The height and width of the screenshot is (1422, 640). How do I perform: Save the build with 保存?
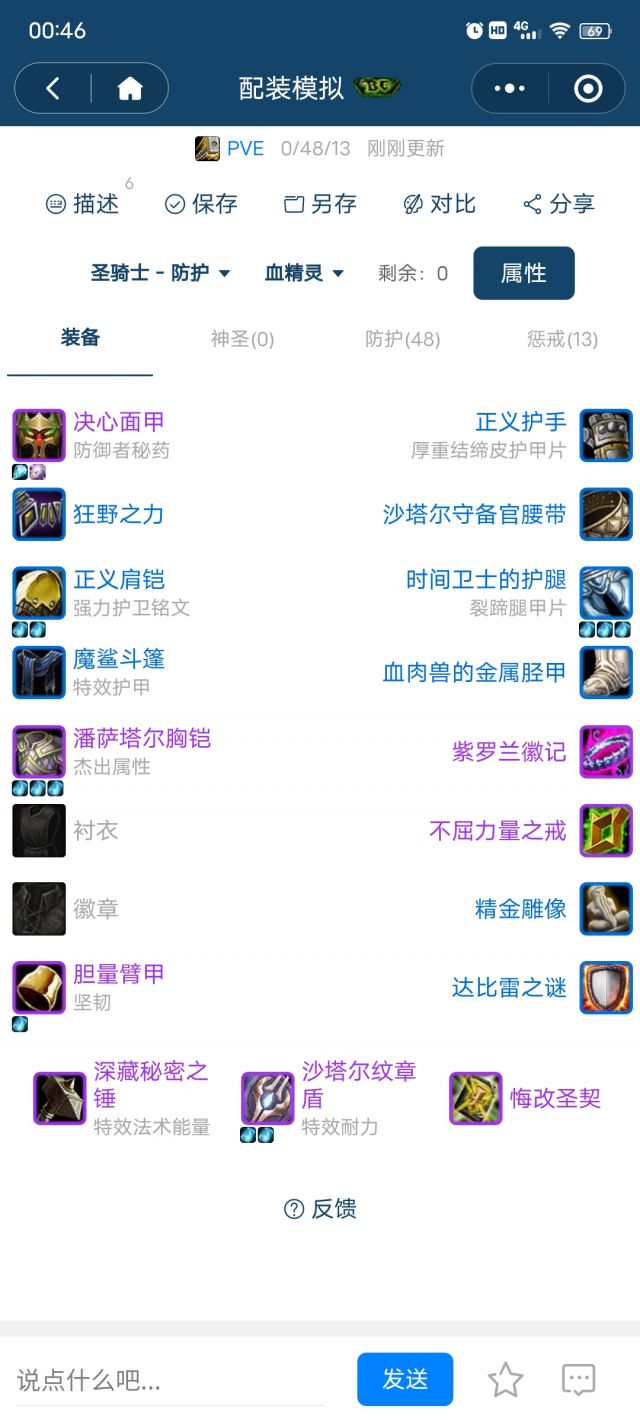tap(201, 204)
